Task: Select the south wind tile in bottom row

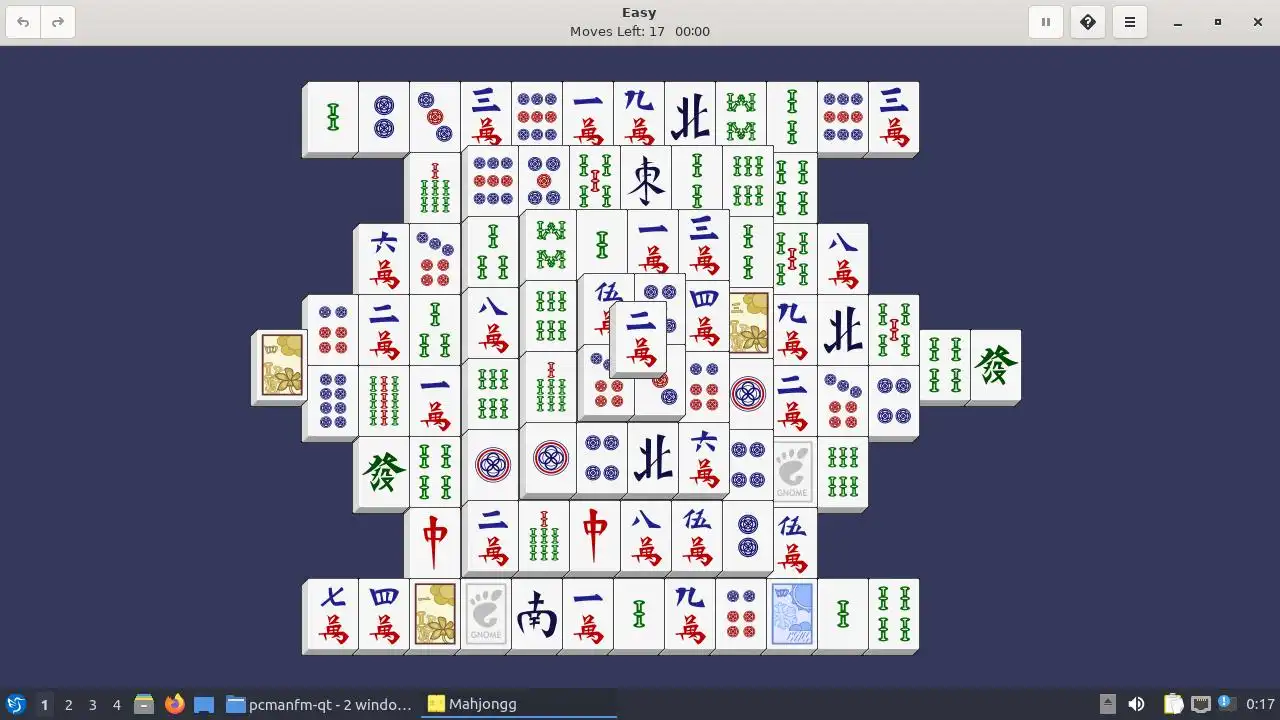Action: click(x=537, y=613)
